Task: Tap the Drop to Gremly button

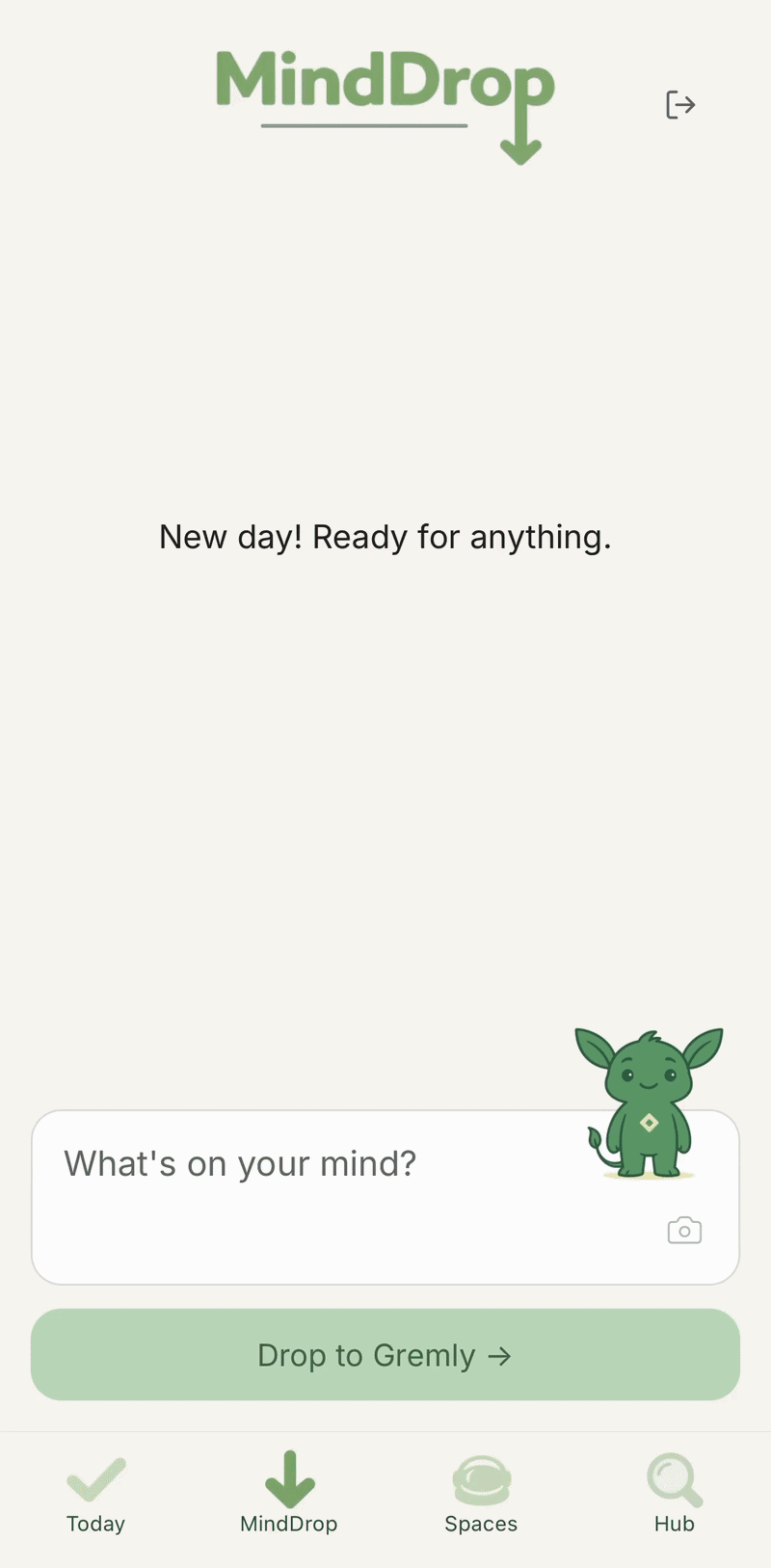Action: pyautogui.click(x=385, y=1354)
